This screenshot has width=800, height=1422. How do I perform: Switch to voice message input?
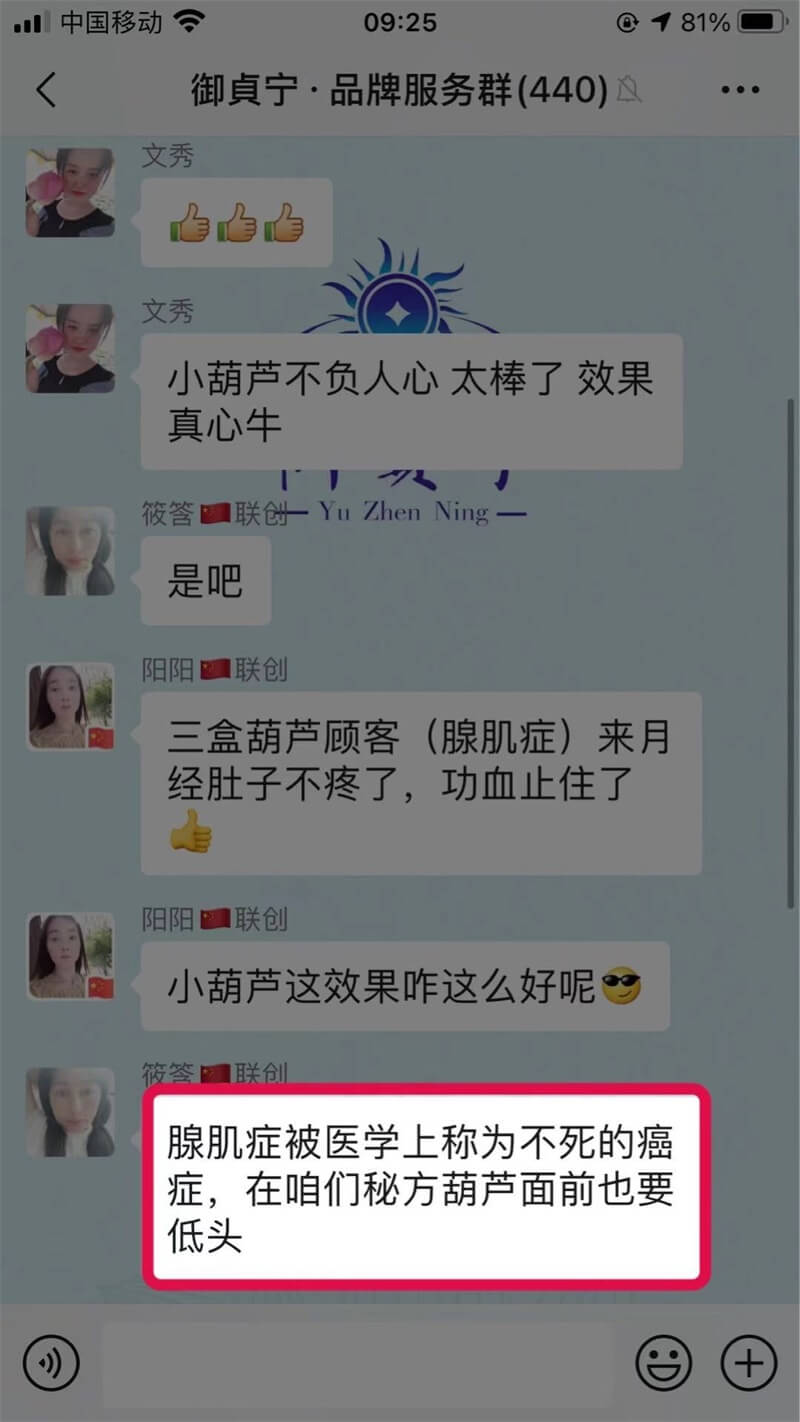[51, 1362]
